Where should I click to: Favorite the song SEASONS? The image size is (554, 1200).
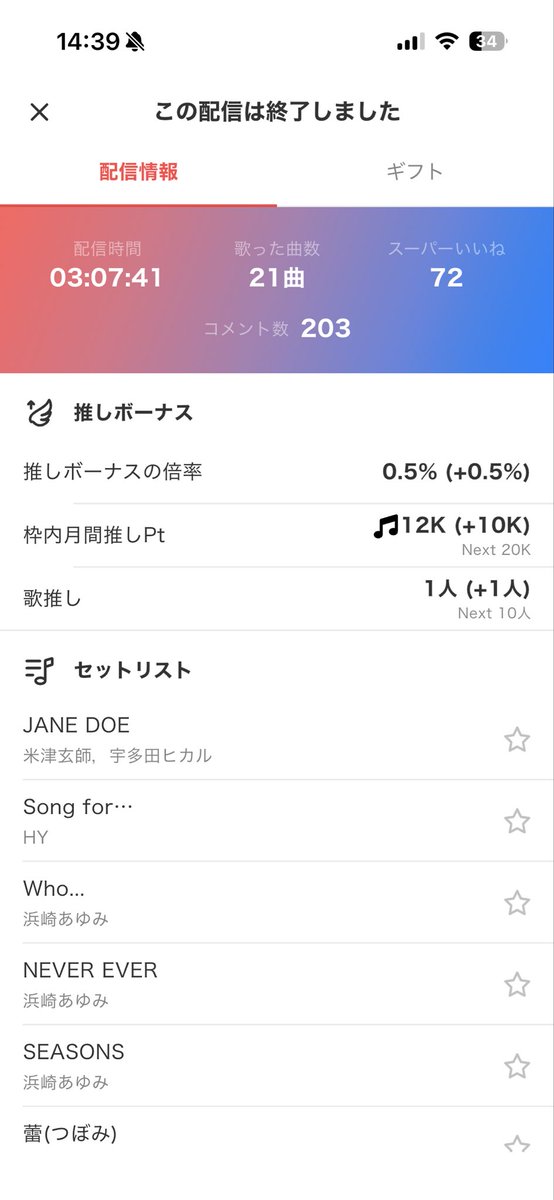[516, 1067]
